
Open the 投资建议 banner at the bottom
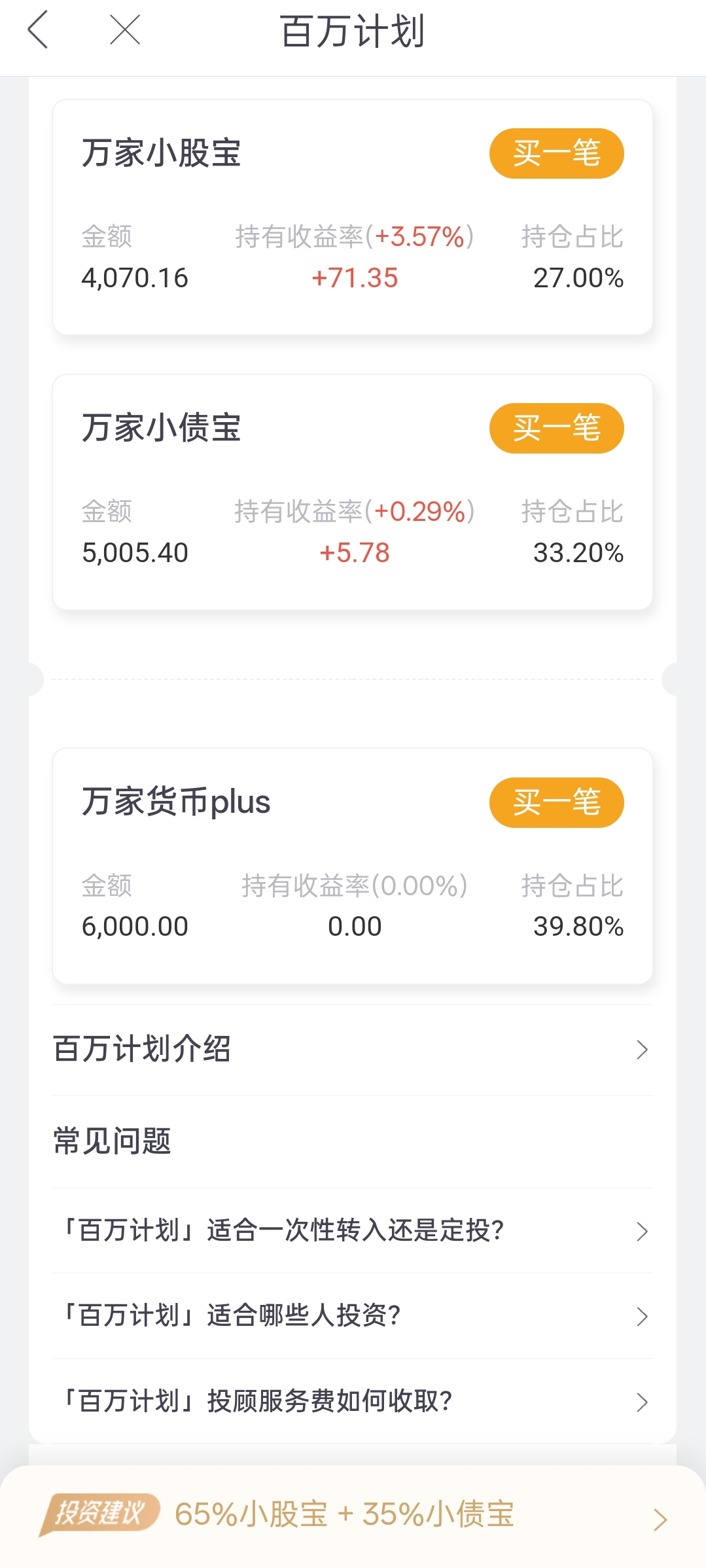pos(353,1516)
